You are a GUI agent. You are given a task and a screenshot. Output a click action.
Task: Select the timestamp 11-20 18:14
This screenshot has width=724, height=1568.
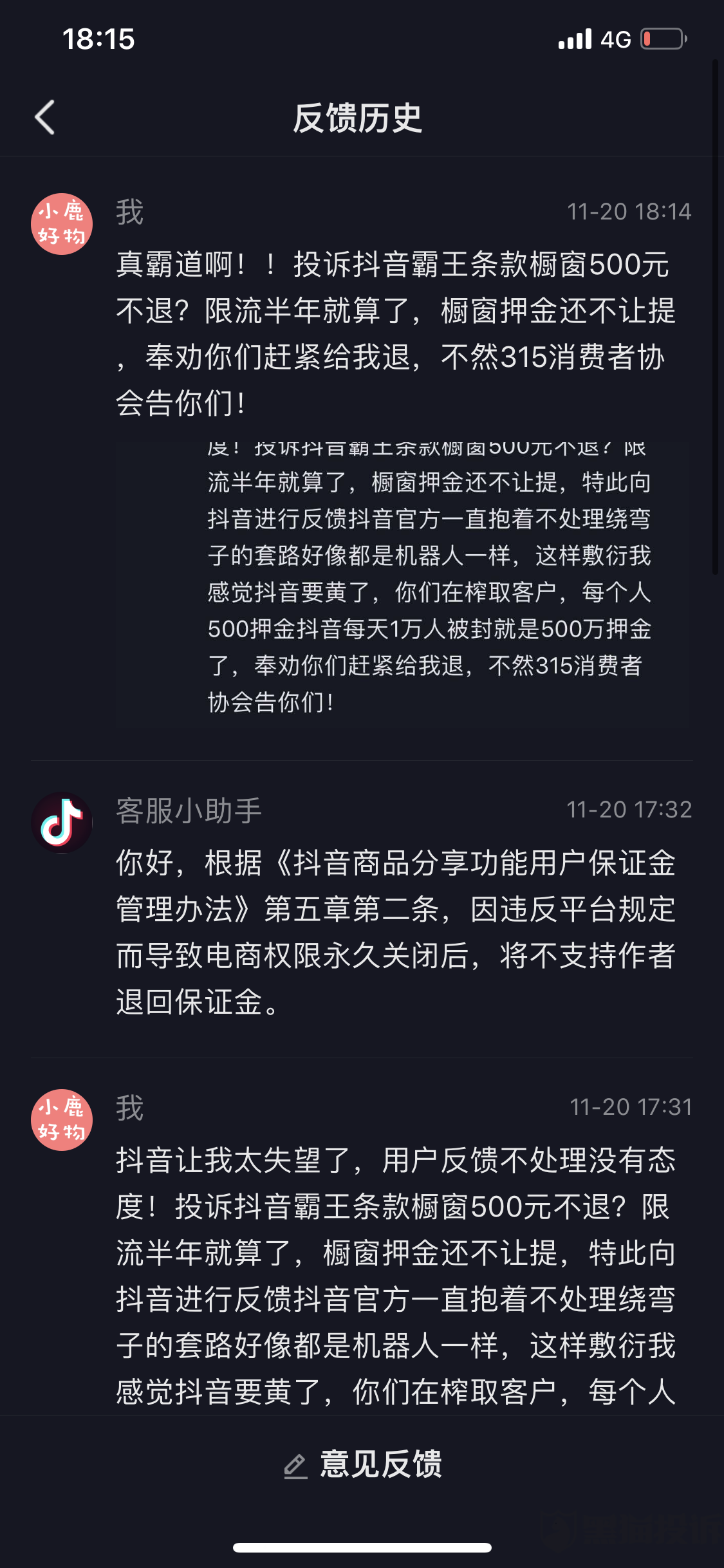[631, 212]
